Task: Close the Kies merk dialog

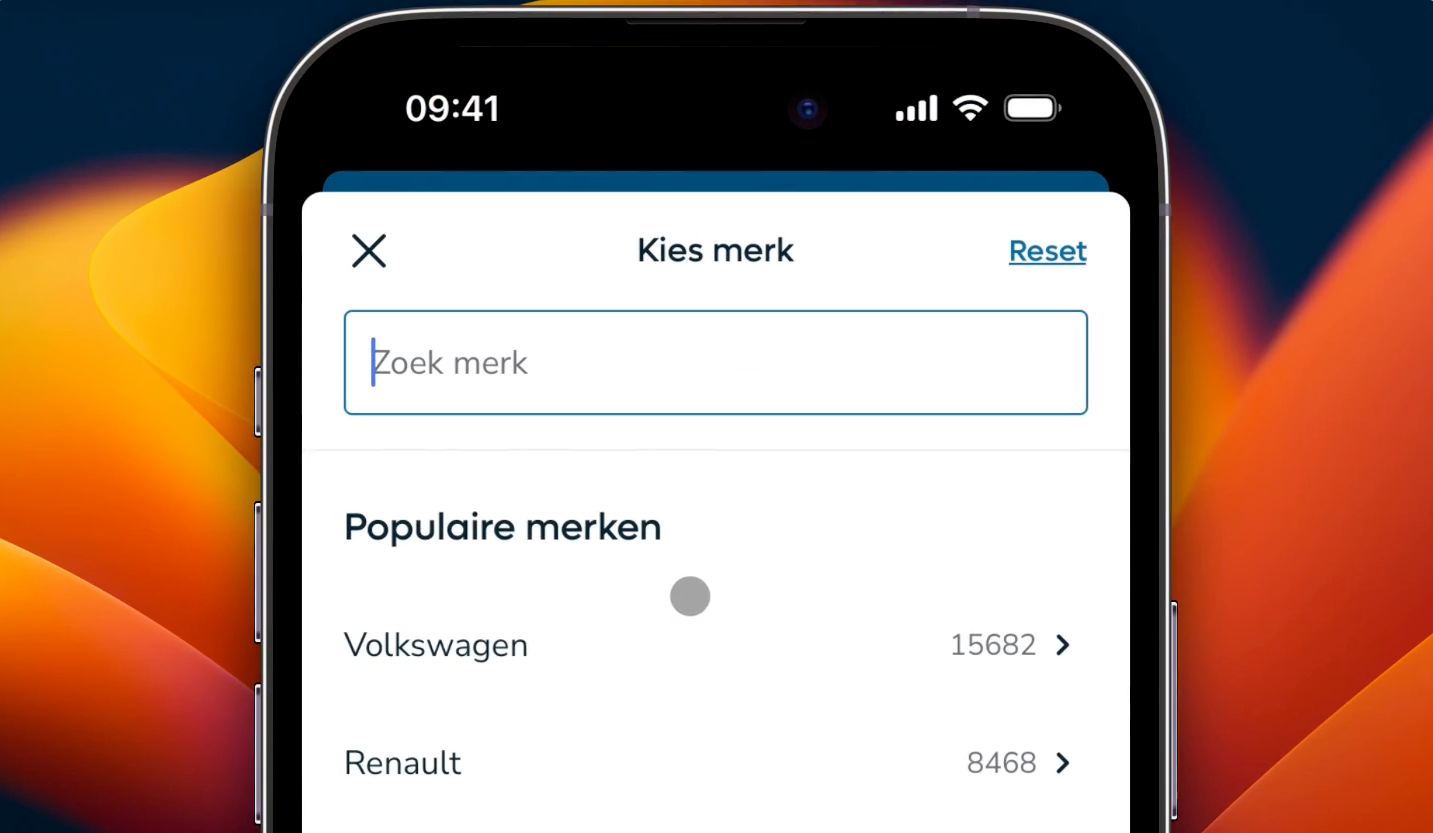Action: pyautogui.click(x=369, y=251)
